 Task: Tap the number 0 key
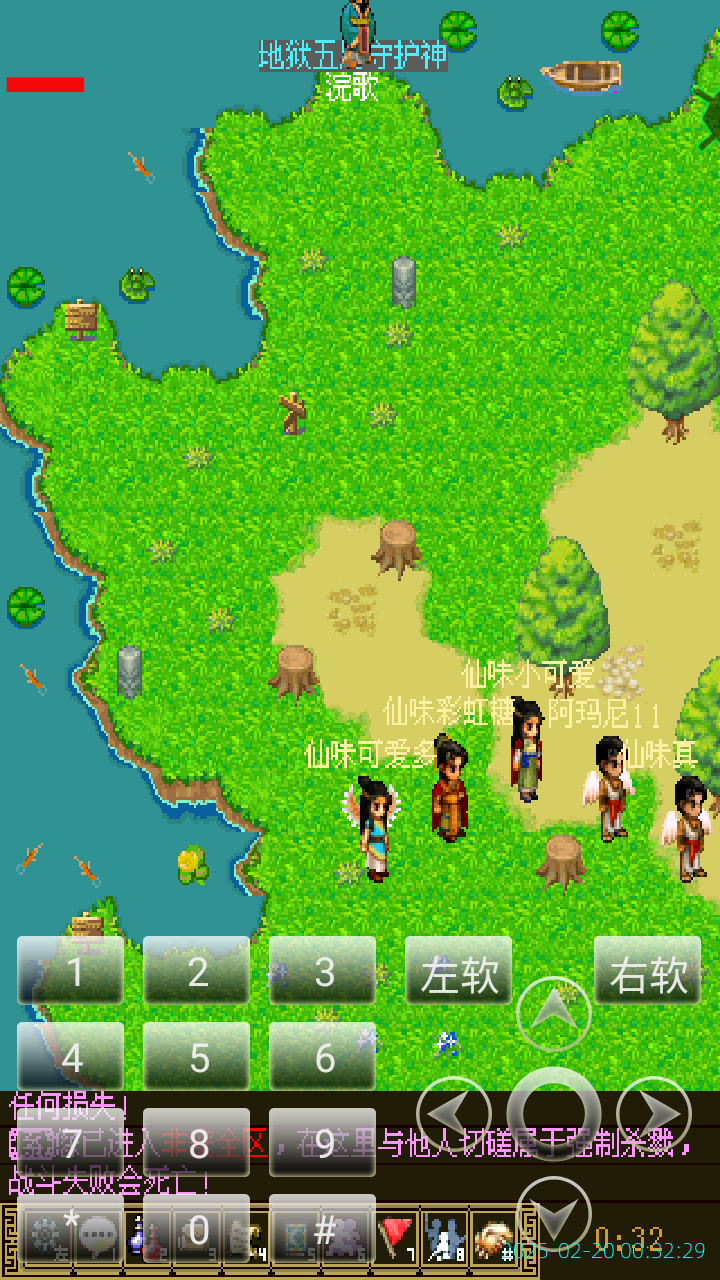pos(197,1230)
